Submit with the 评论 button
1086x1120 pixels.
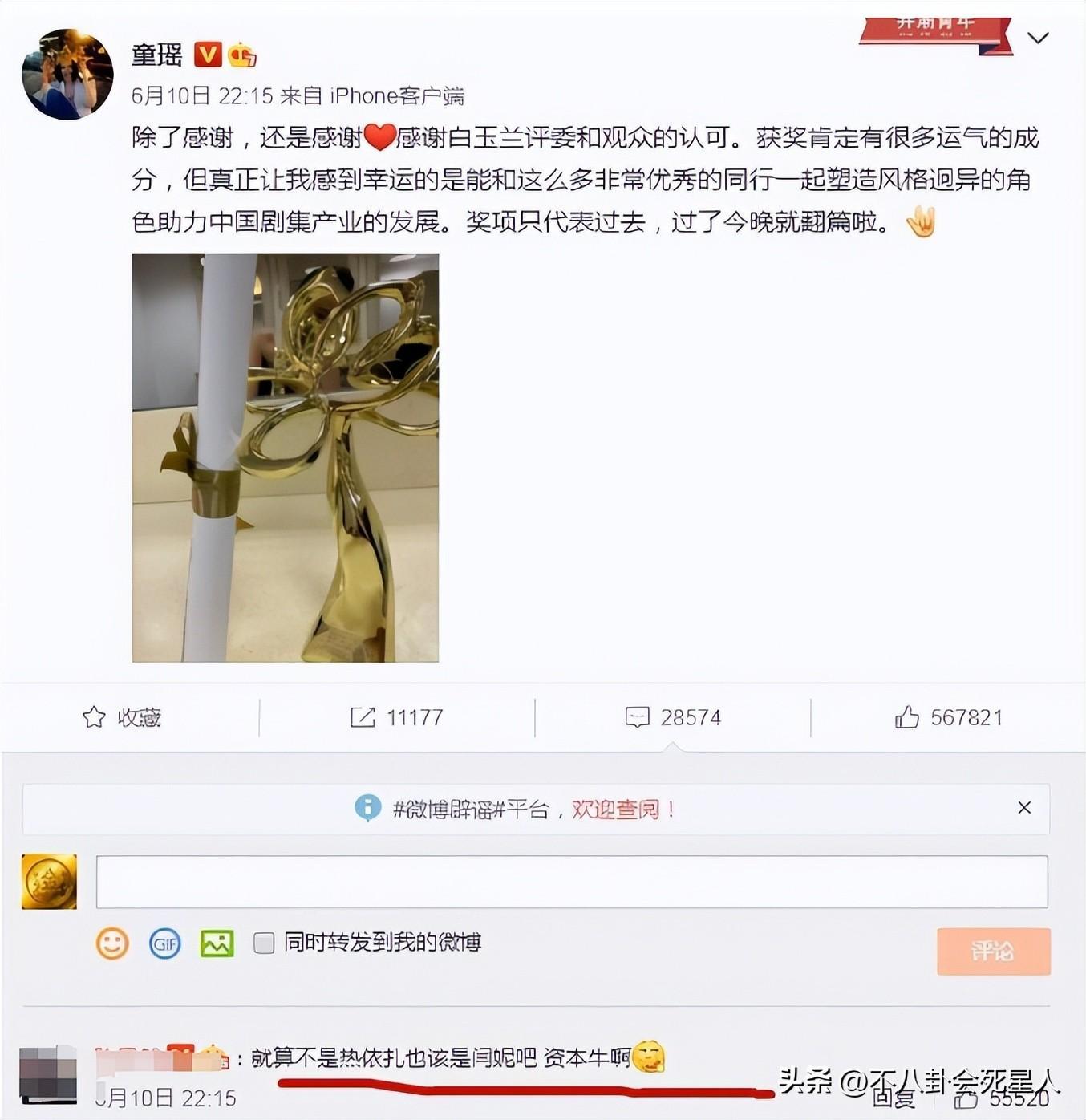pos(993,952)
